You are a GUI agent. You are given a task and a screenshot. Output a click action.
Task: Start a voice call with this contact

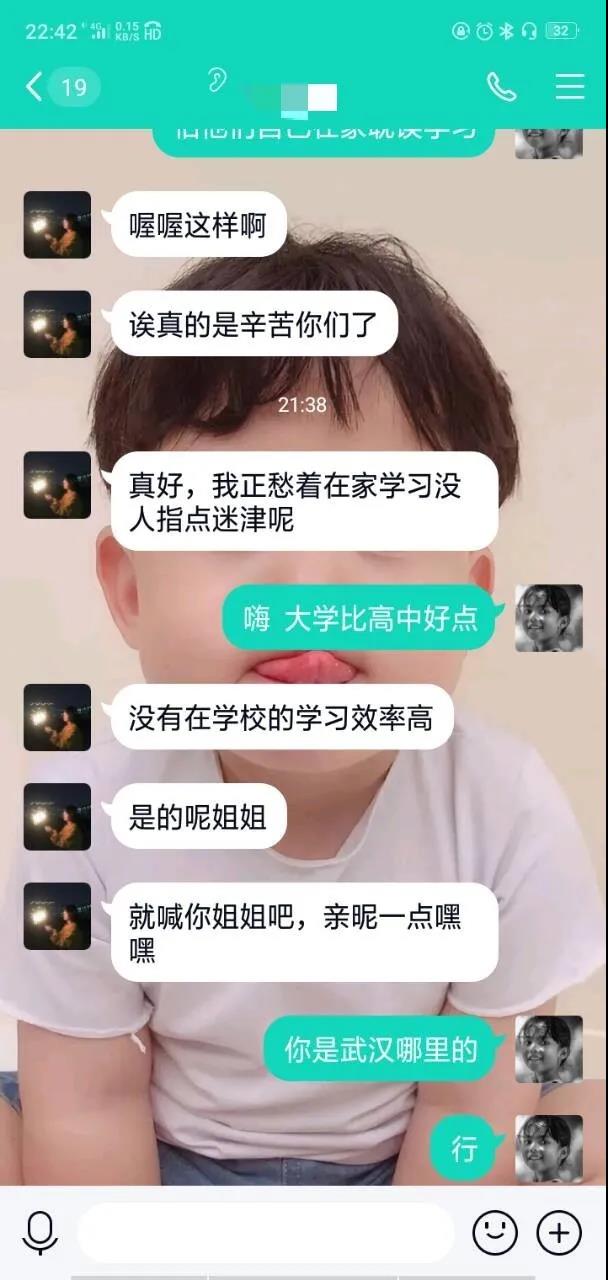[501, 87]
